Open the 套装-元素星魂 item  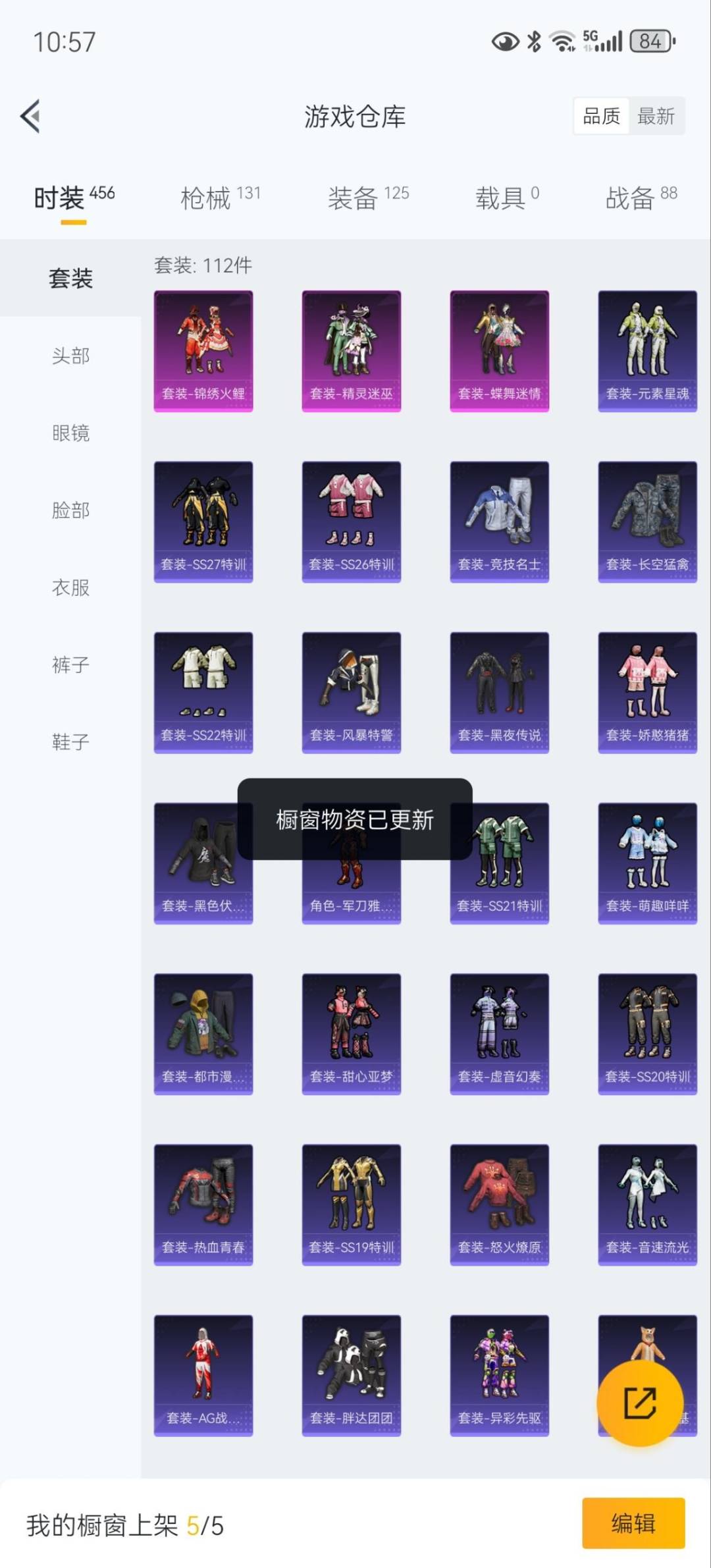tap(647, 351)
